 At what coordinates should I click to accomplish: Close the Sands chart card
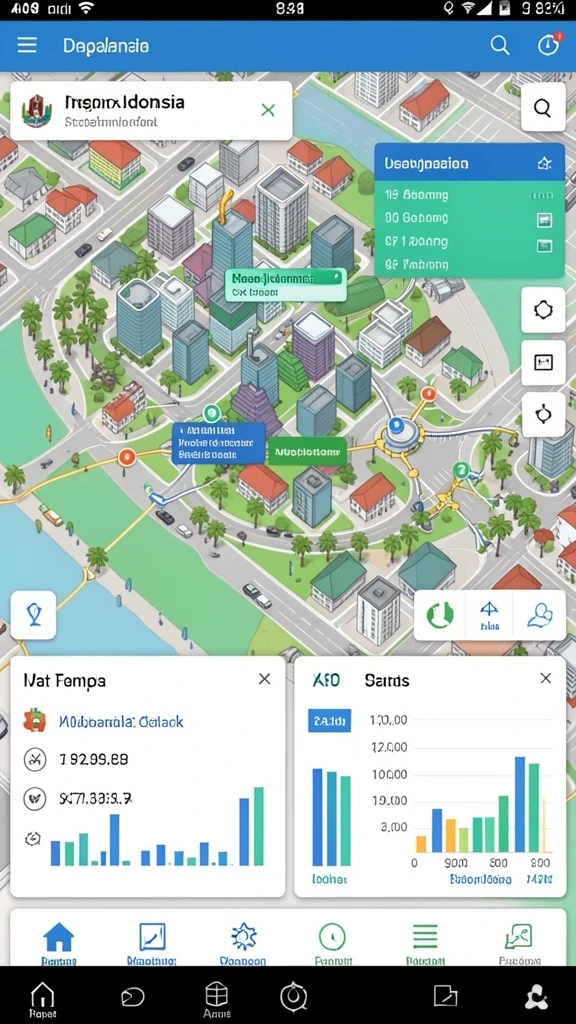[546, 679]
